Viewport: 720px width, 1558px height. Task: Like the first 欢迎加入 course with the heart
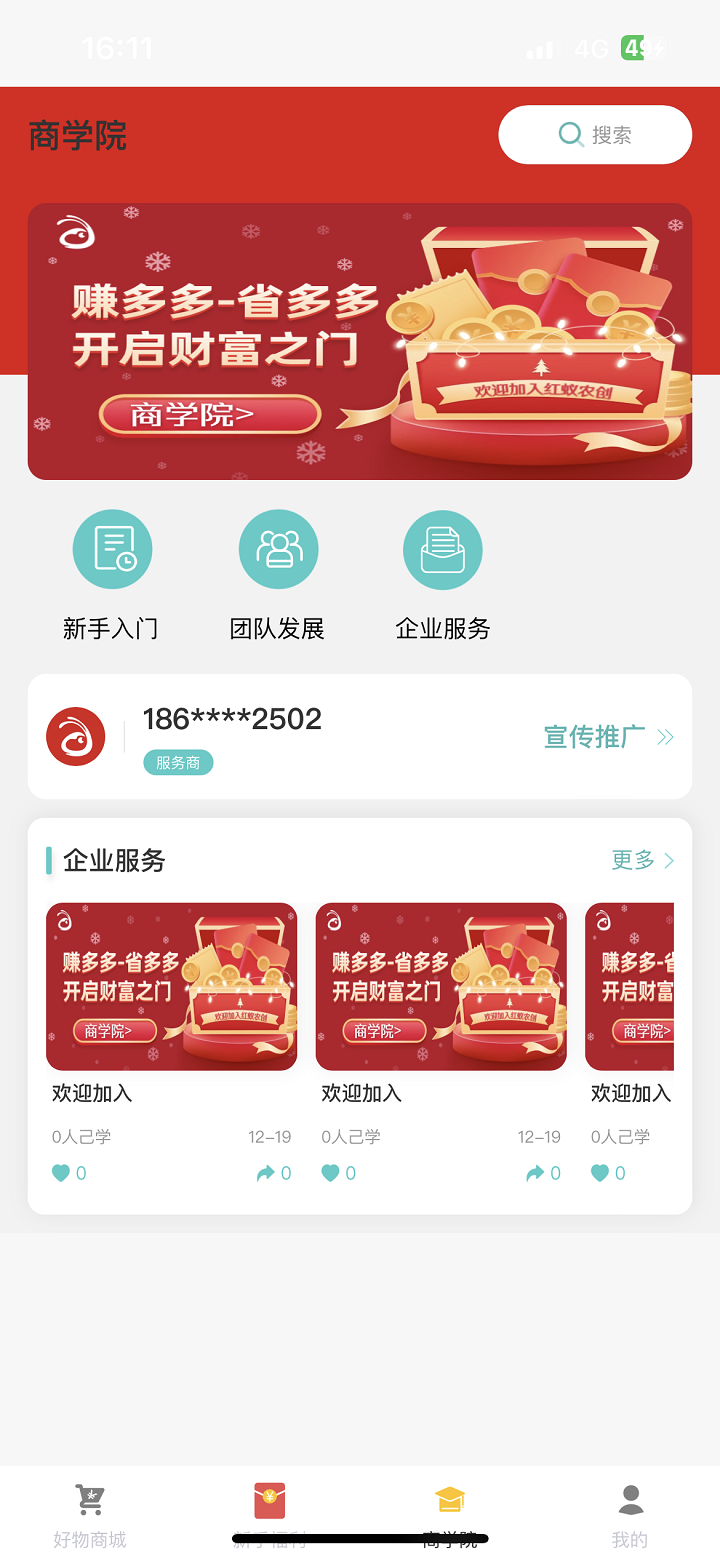pyautogui.click(x=60, y=1172)
